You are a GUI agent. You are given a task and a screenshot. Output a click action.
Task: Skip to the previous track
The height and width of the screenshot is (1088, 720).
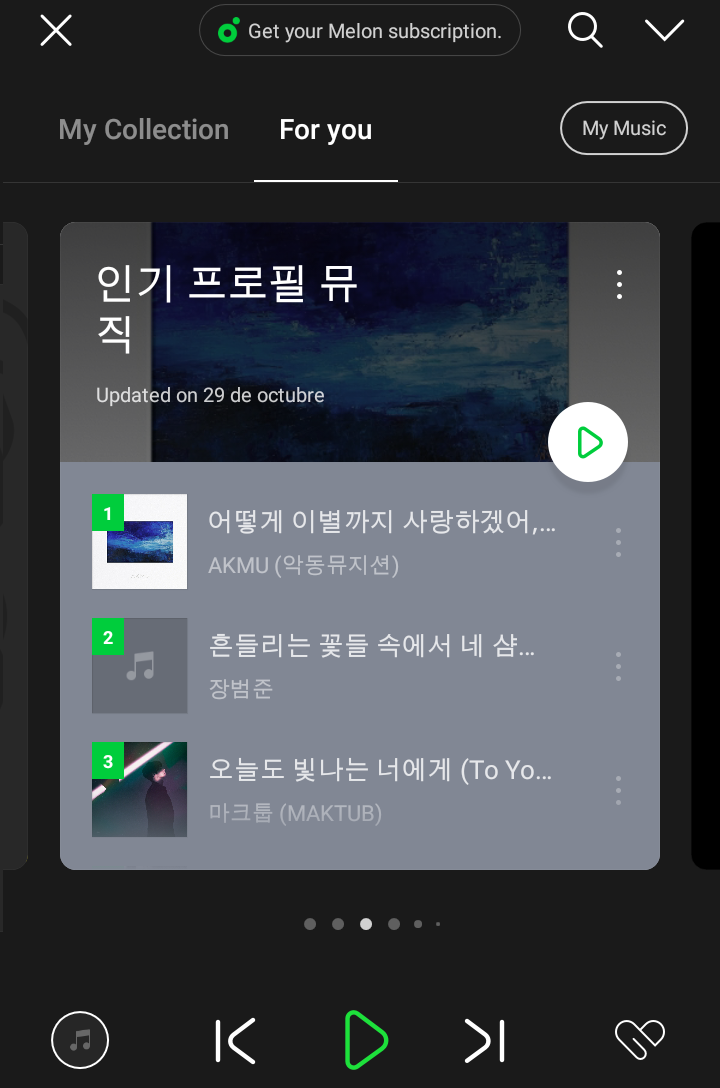point(236,1040)
